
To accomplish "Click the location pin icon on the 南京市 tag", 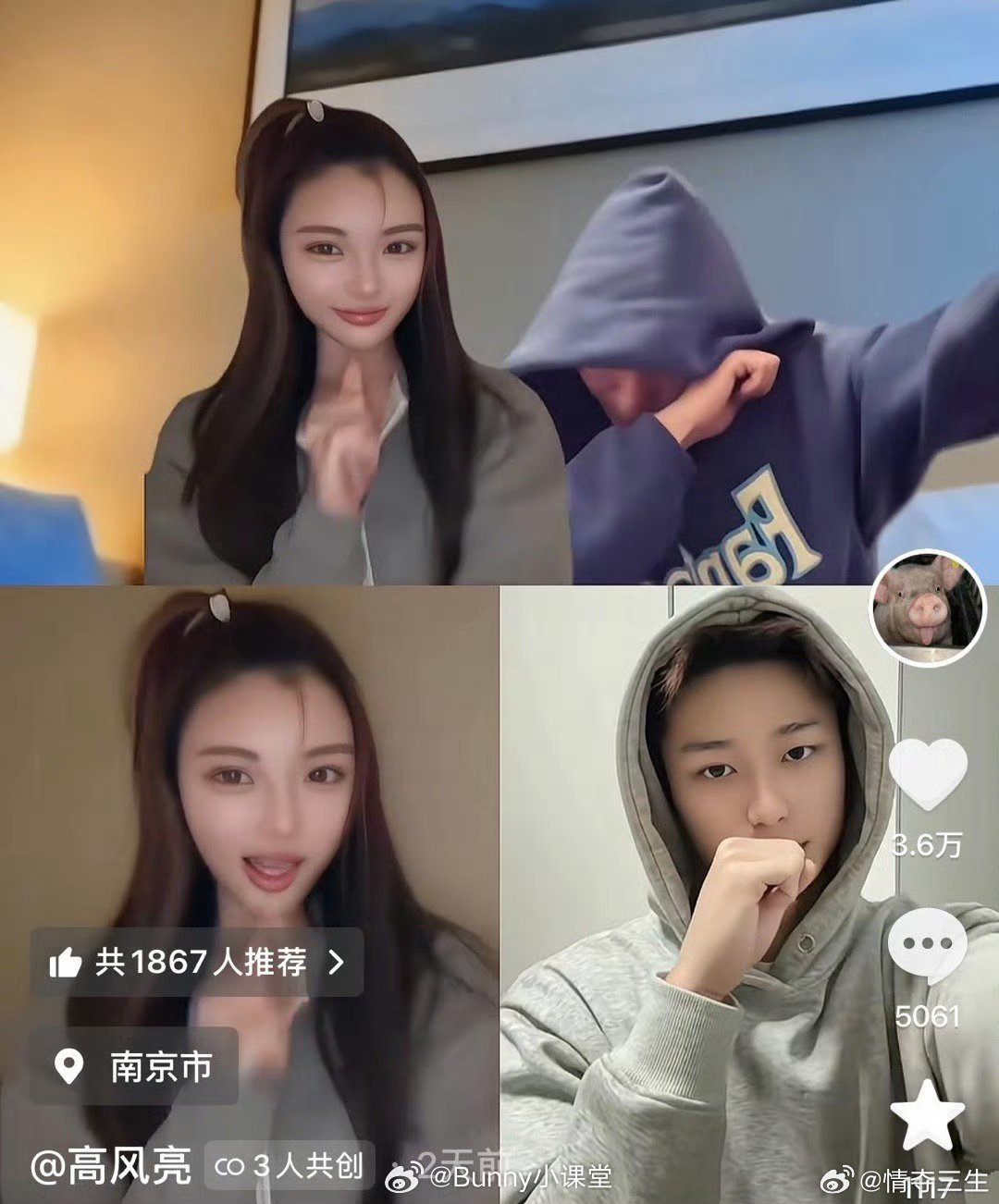I will pos(69,1065).
